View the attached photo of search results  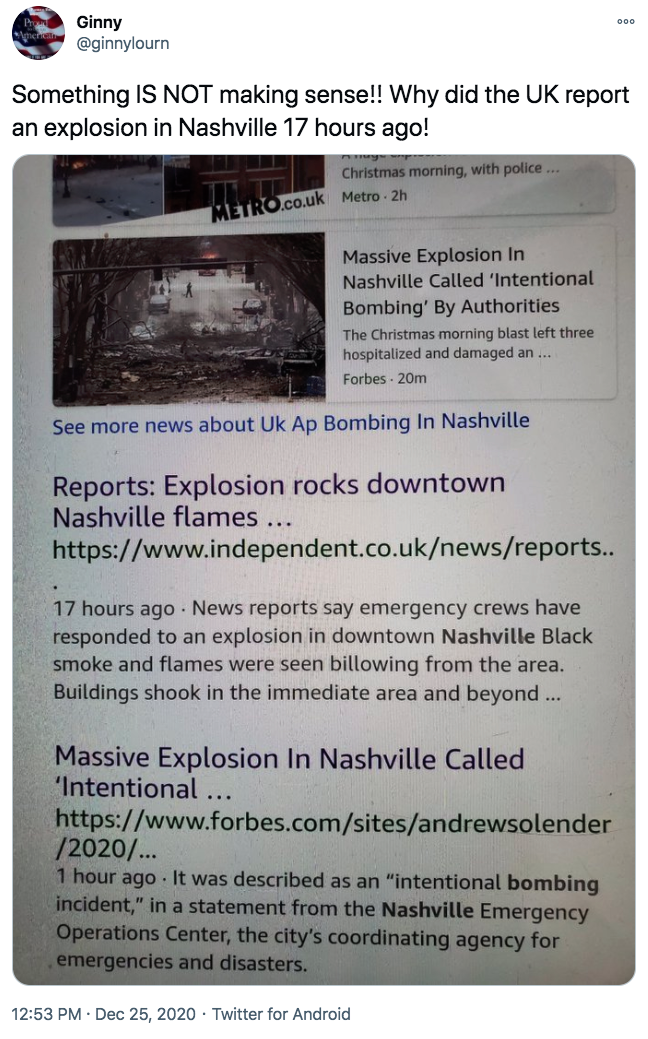tap(324, 570)
